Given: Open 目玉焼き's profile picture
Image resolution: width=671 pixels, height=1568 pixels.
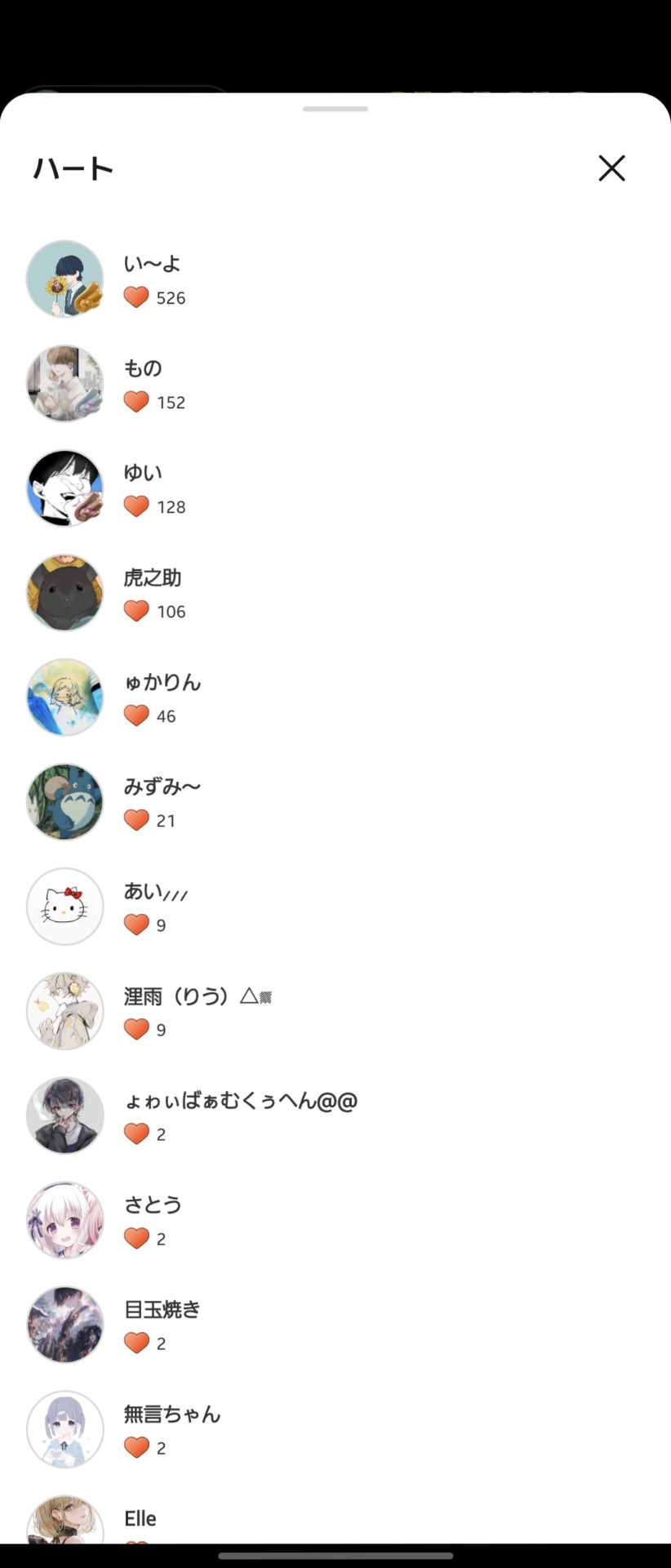Looking at the screenshot, I should [x=64, y=1325].
